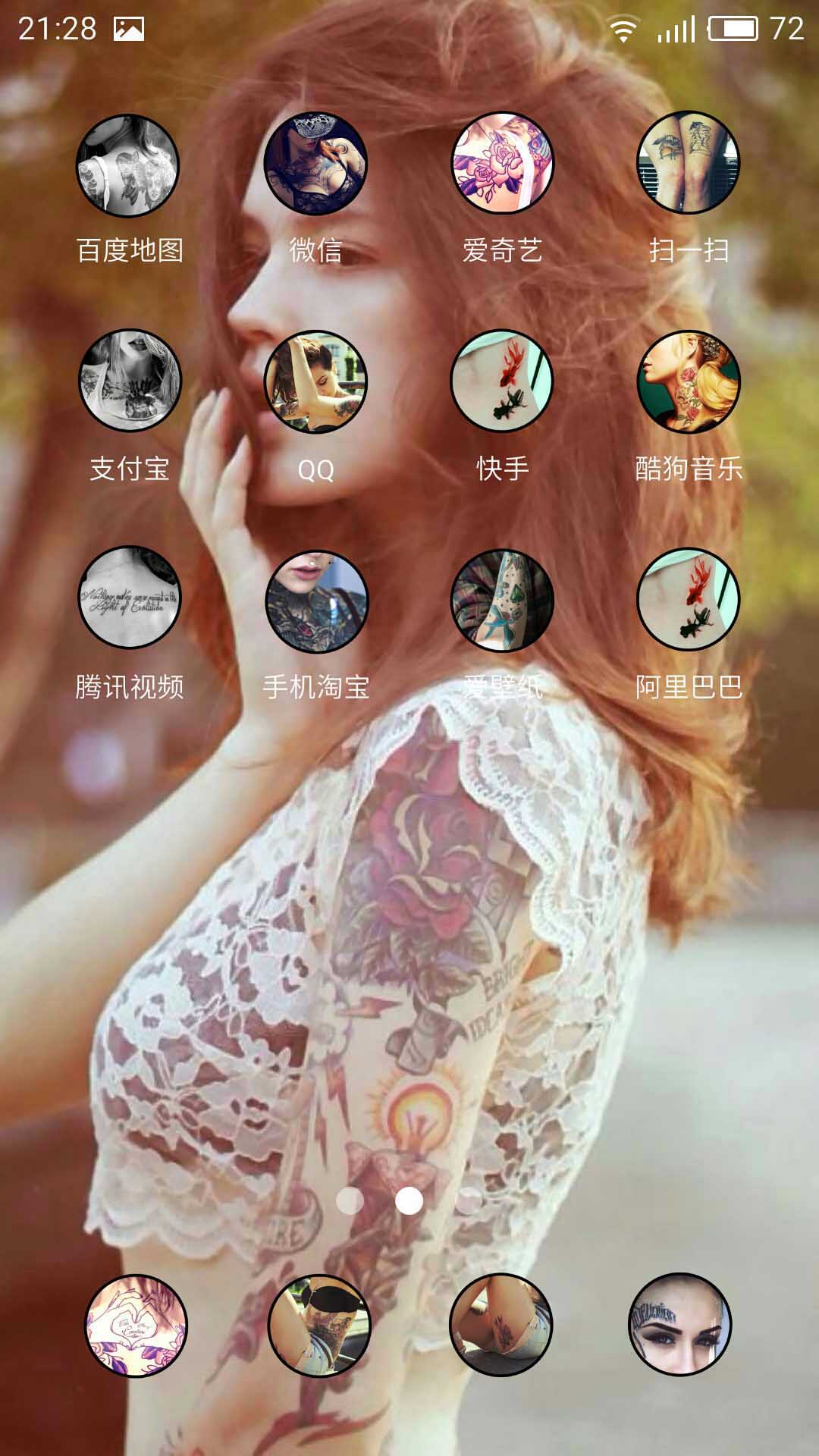Open 支付宝

pyautogui.click(x=130, y=381)
